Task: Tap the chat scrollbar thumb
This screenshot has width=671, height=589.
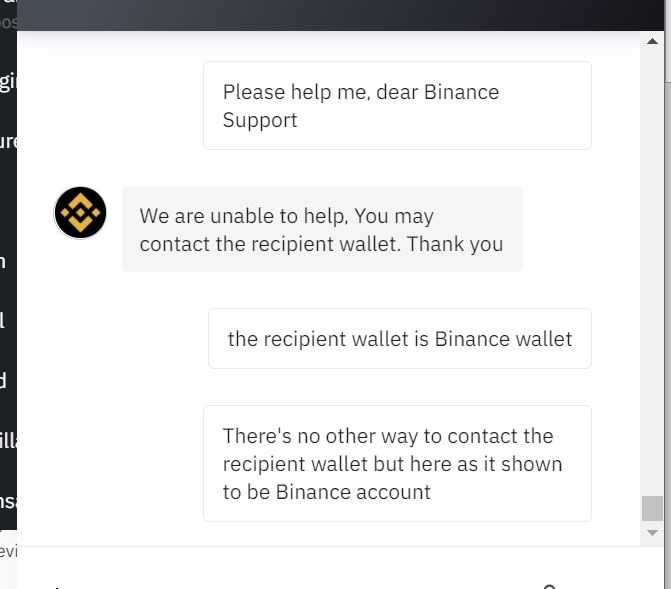Action: pyautogui.click(x=652, y=508)
